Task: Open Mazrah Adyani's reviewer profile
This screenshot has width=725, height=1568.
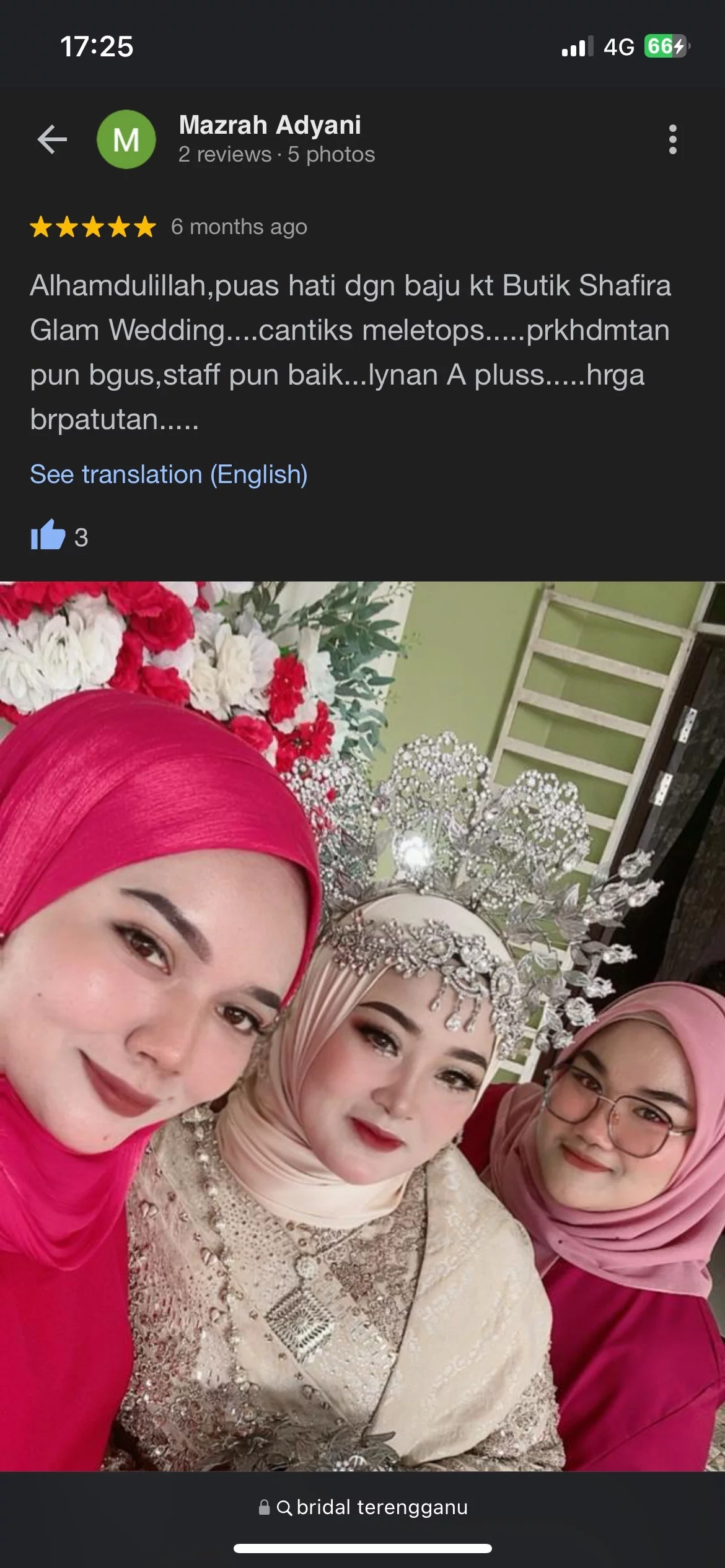Action: click(270, 126)
